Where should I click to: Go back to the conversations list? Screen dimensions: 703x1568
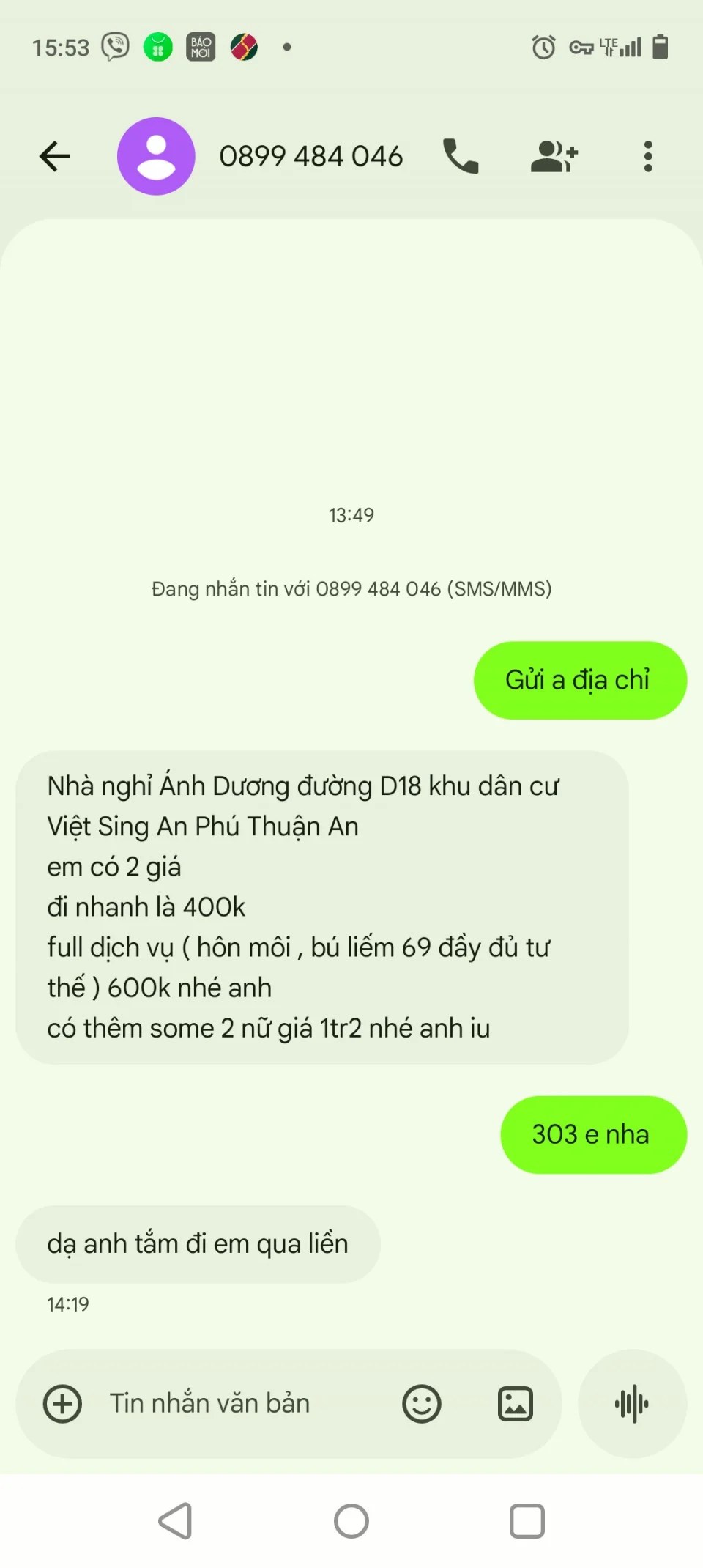[x=55, y=156]
